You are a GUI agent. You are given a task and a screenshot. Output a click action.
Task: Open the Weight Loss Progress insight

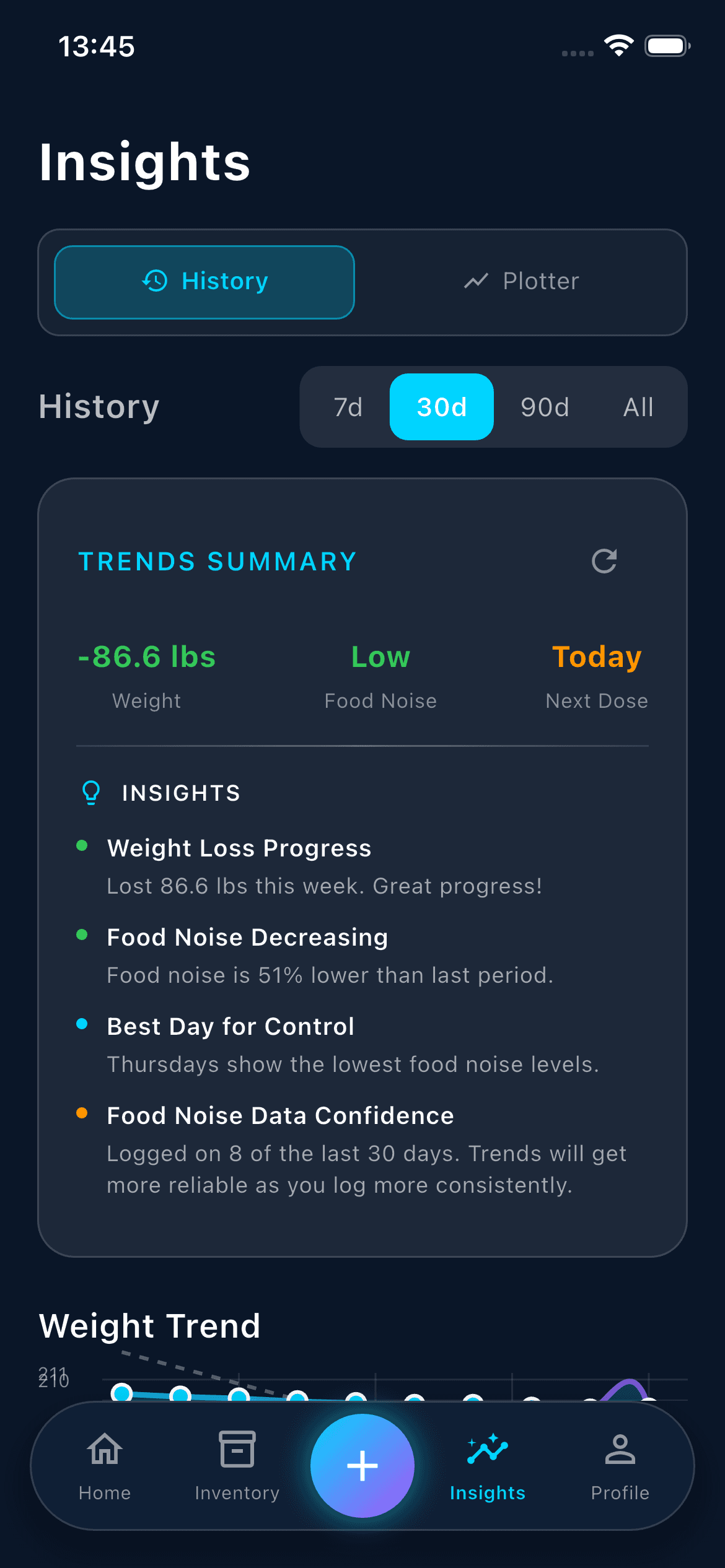click(239, 848)
